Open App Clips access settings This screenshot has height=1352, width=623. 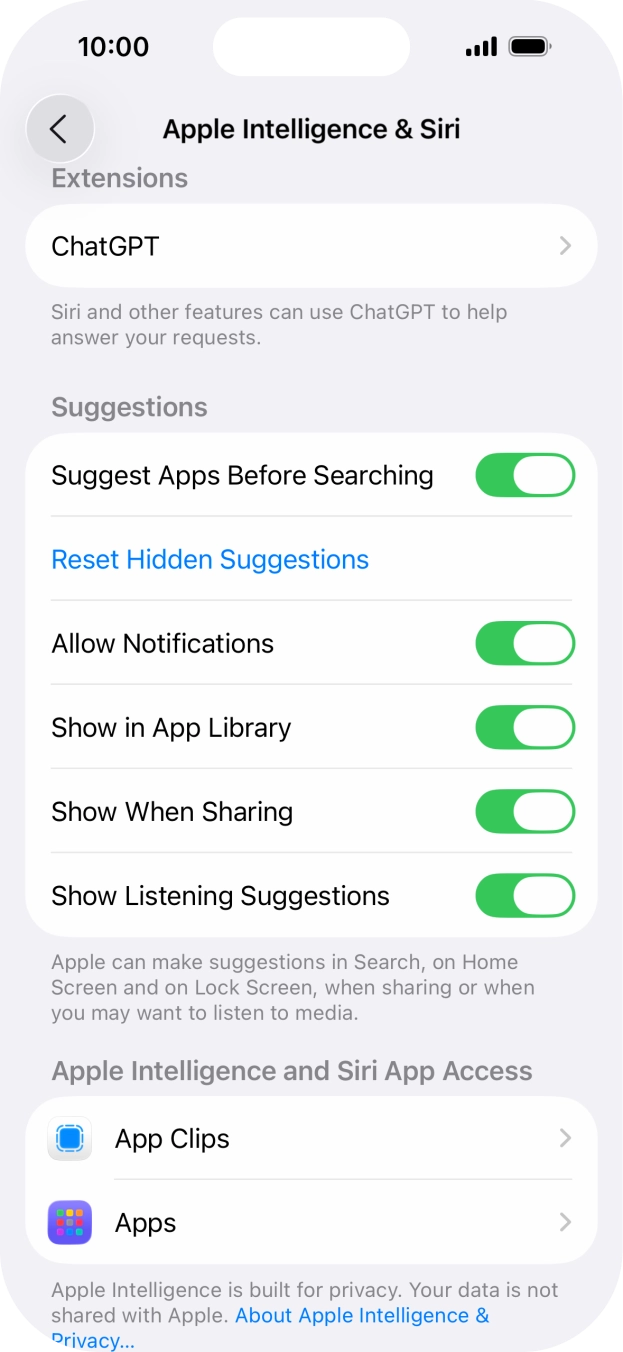tap(311, 1138)
